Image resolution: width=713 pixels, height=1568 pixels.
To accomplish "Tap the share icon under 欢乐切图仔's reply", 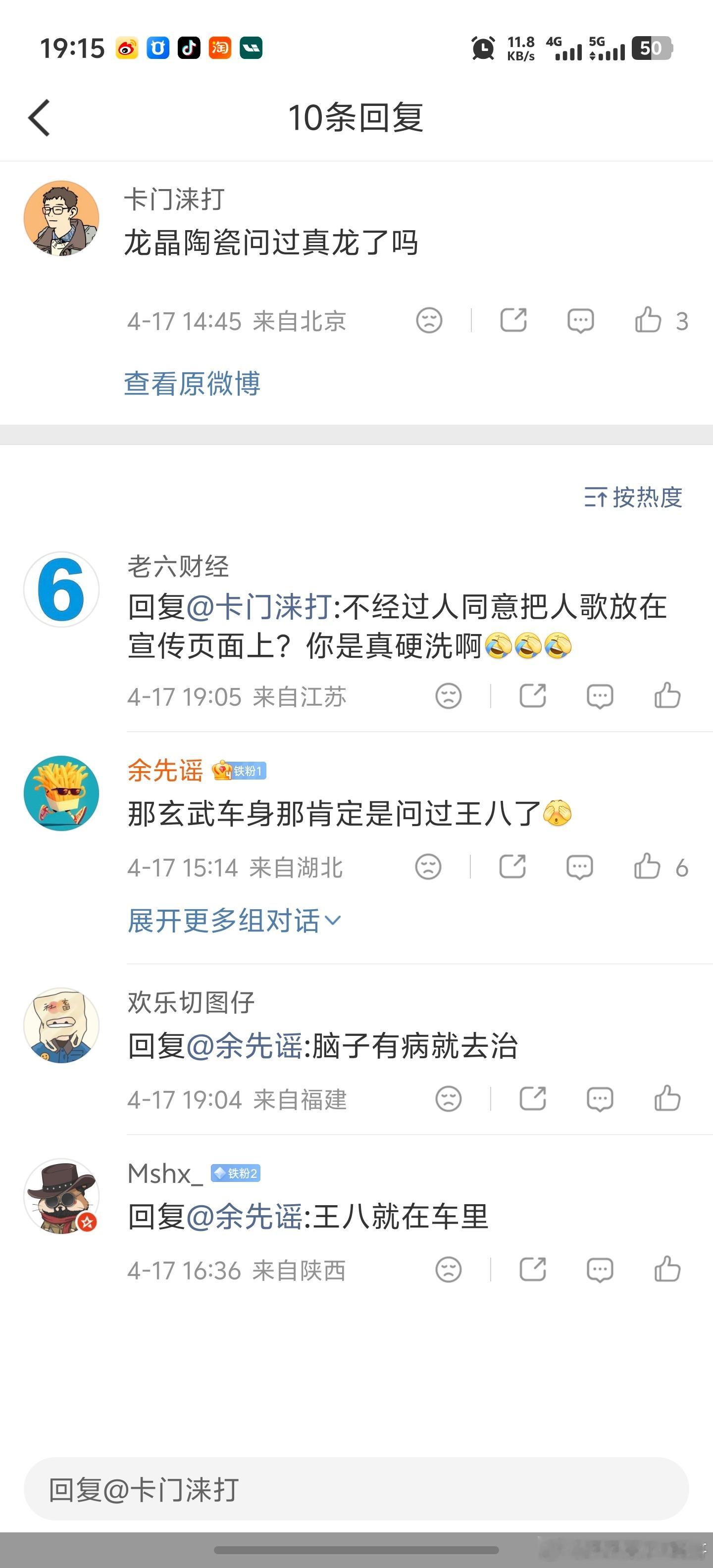I will pos(533,1099).
